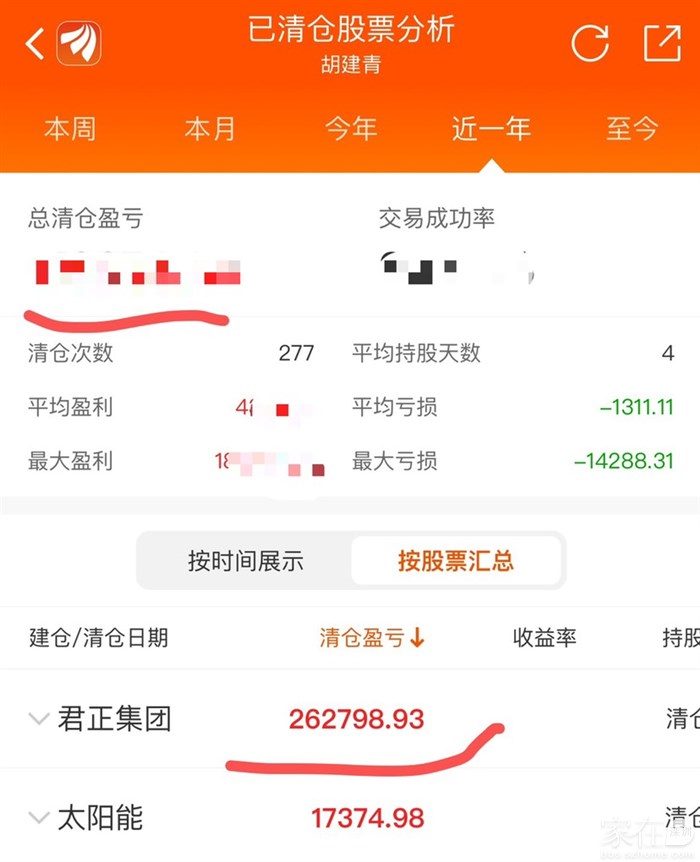Expand the 太阳能 stock row
Screen dimensions: 700x862
click(40, 818)
